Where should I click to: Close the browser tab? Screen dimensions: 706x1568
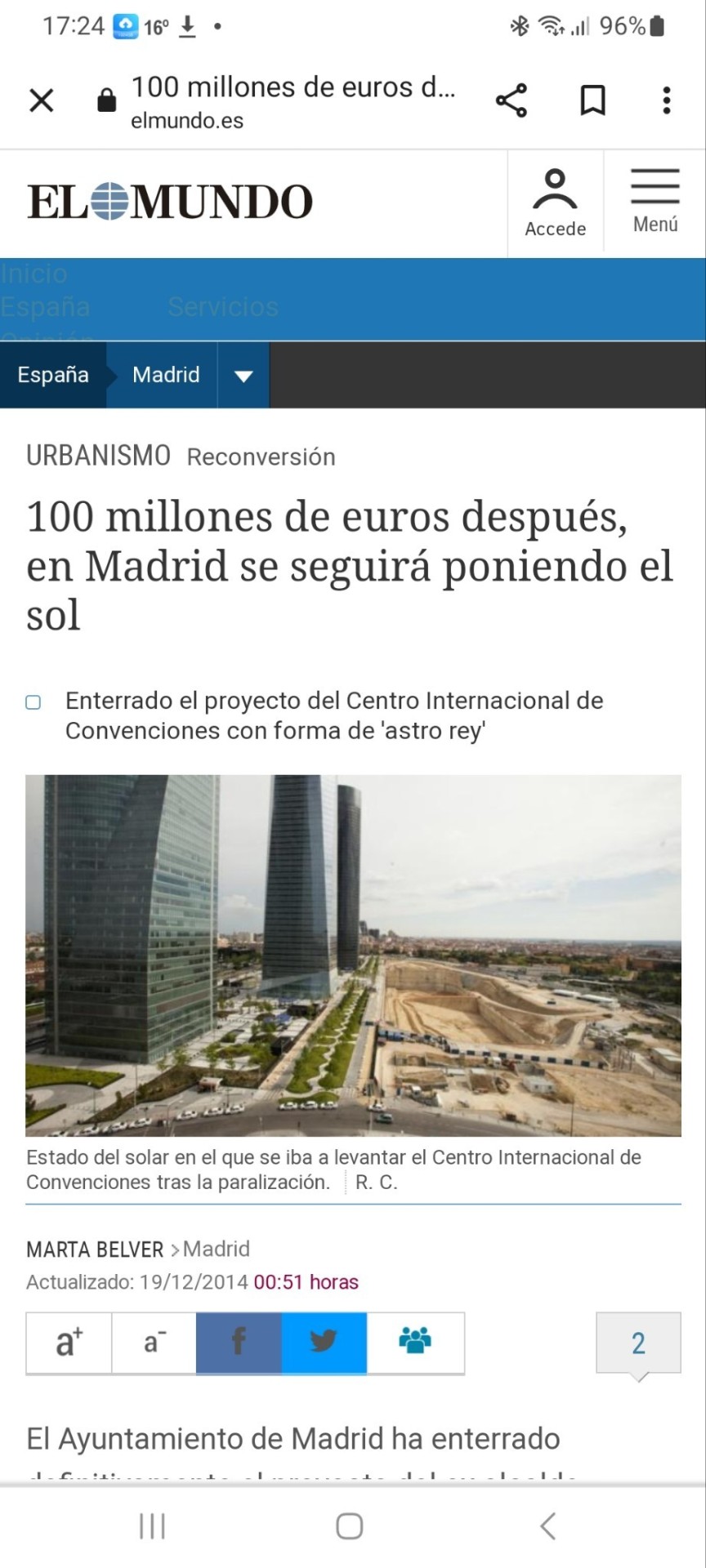tap(41, 100)
